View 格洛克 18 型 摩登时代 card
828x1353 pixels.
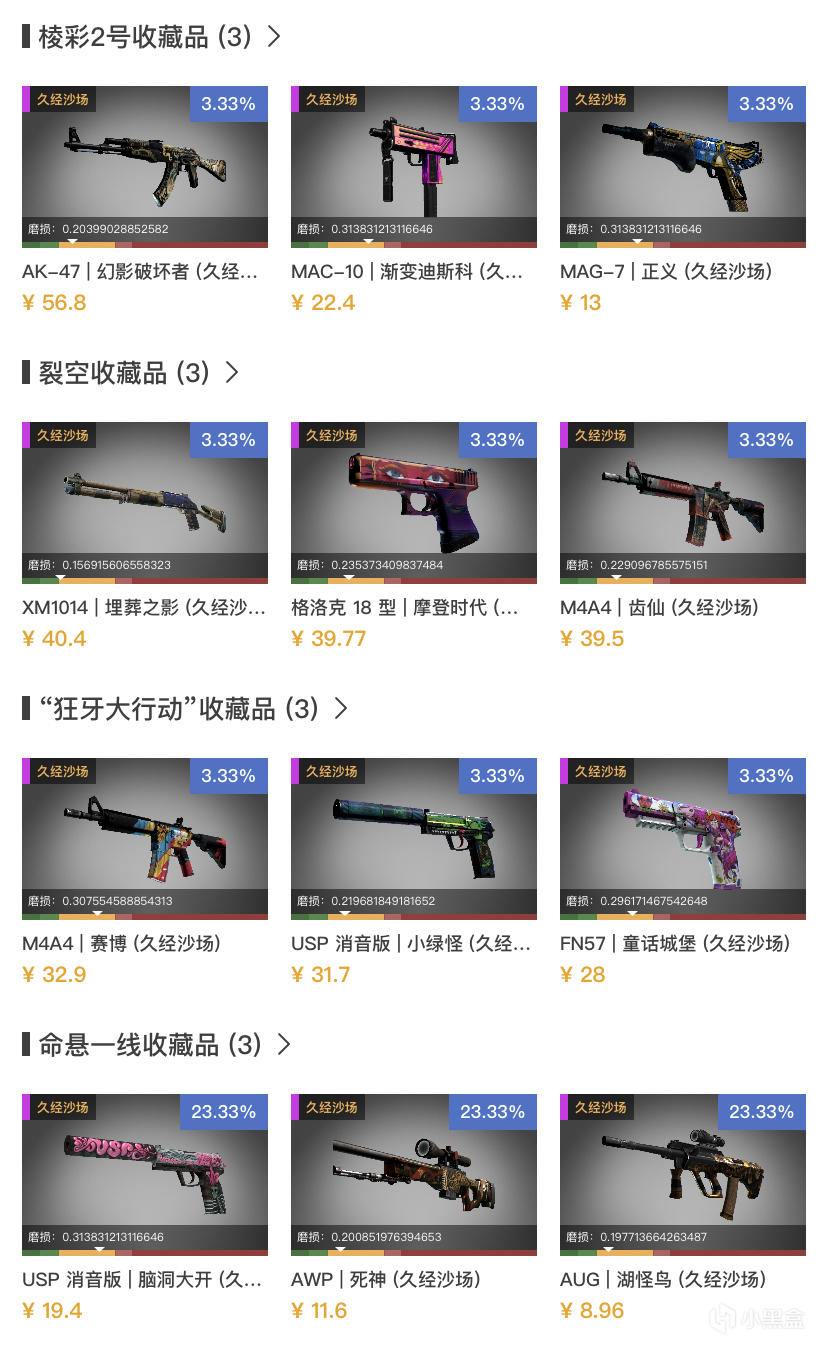(x=413, y=502)
